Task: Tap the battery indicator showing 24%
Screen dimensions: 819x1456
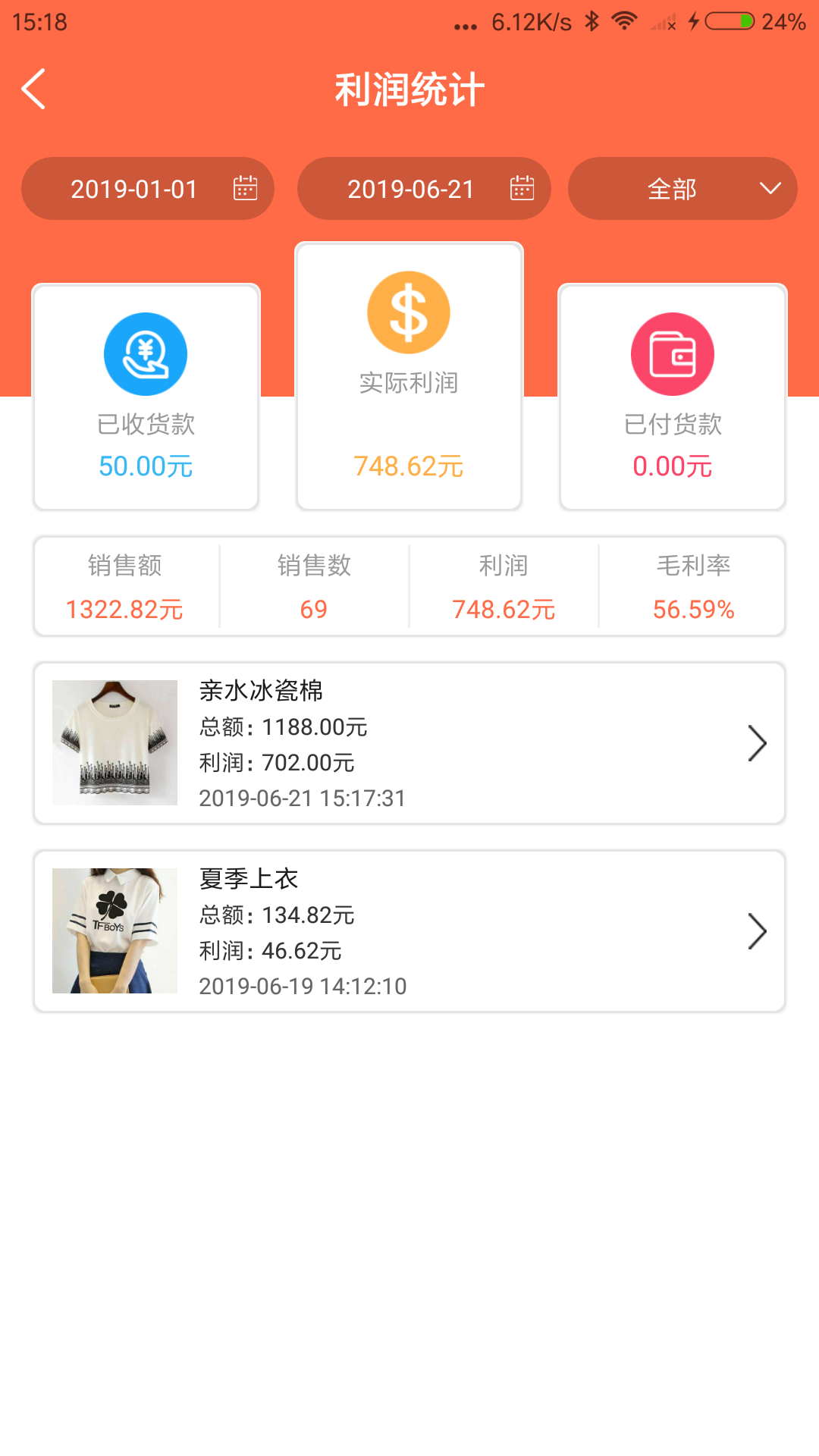Action: pos(729,22)
